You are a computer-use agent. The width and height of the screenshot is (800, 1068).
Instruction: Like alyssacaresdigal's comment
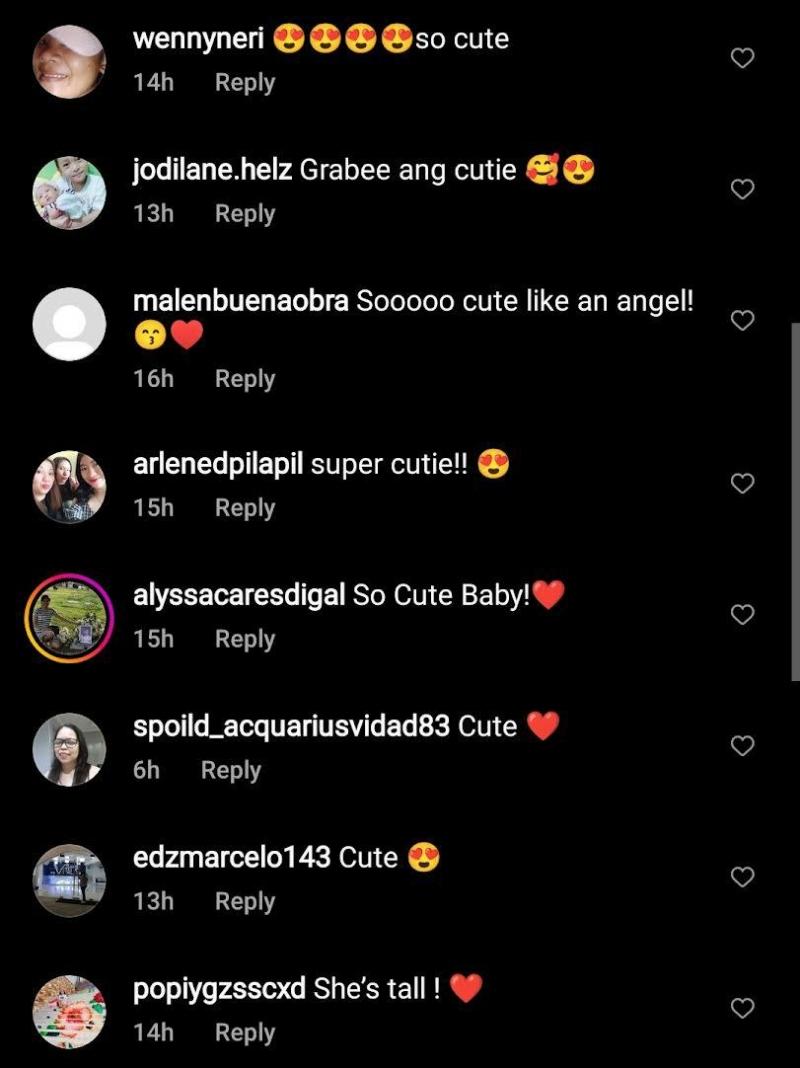click(742, 614)
